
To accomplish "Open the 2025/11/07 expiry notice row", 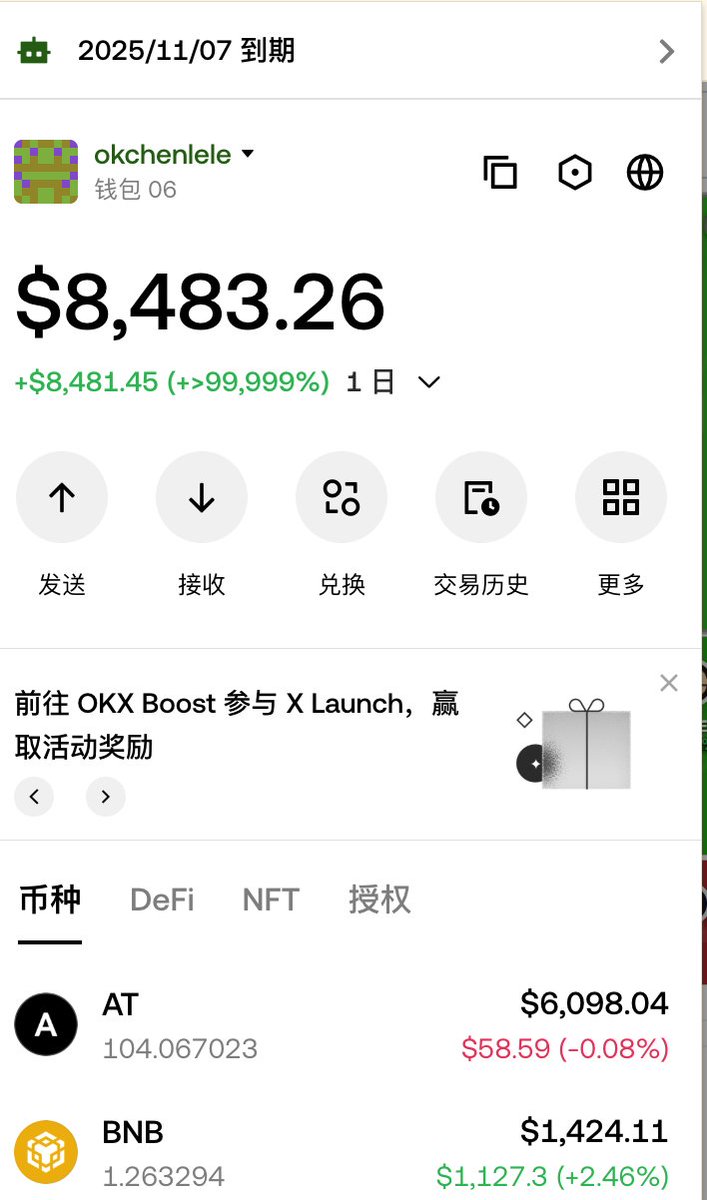I will point(350,51).
